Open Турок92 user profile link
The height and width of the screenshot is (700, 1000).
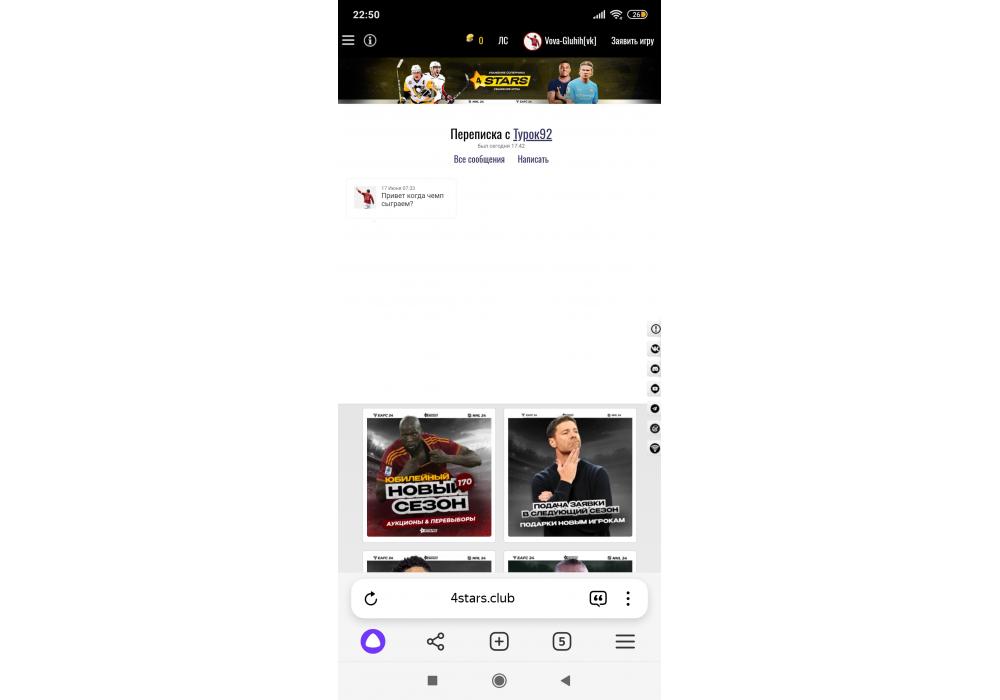pyautogui.click(x=532, y=134)
